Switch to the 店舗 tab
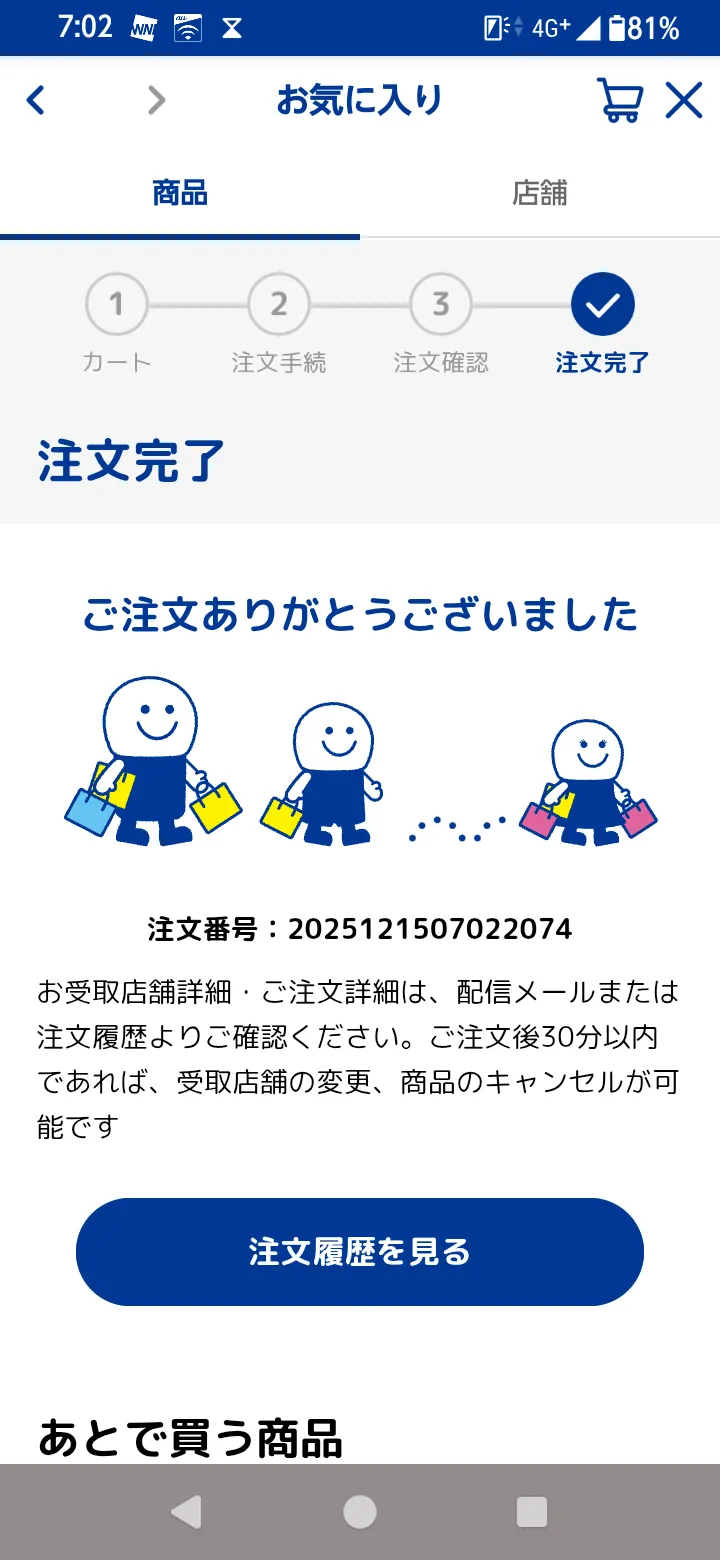The image size is (720, 1560). tap(540, 194)
